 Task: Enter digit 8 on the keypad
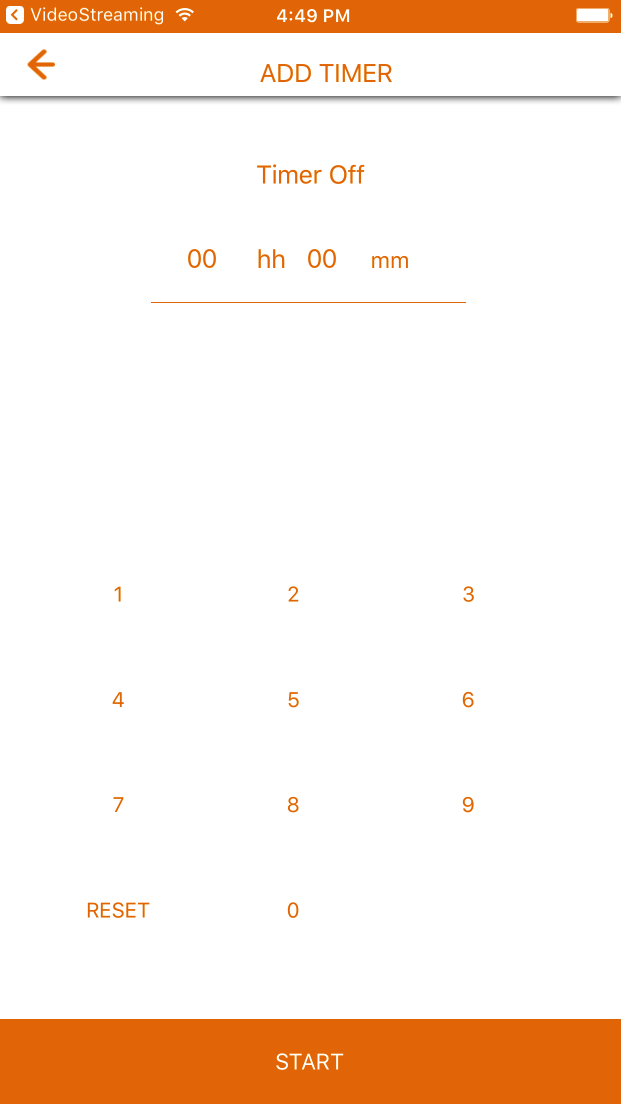point(293,805)
